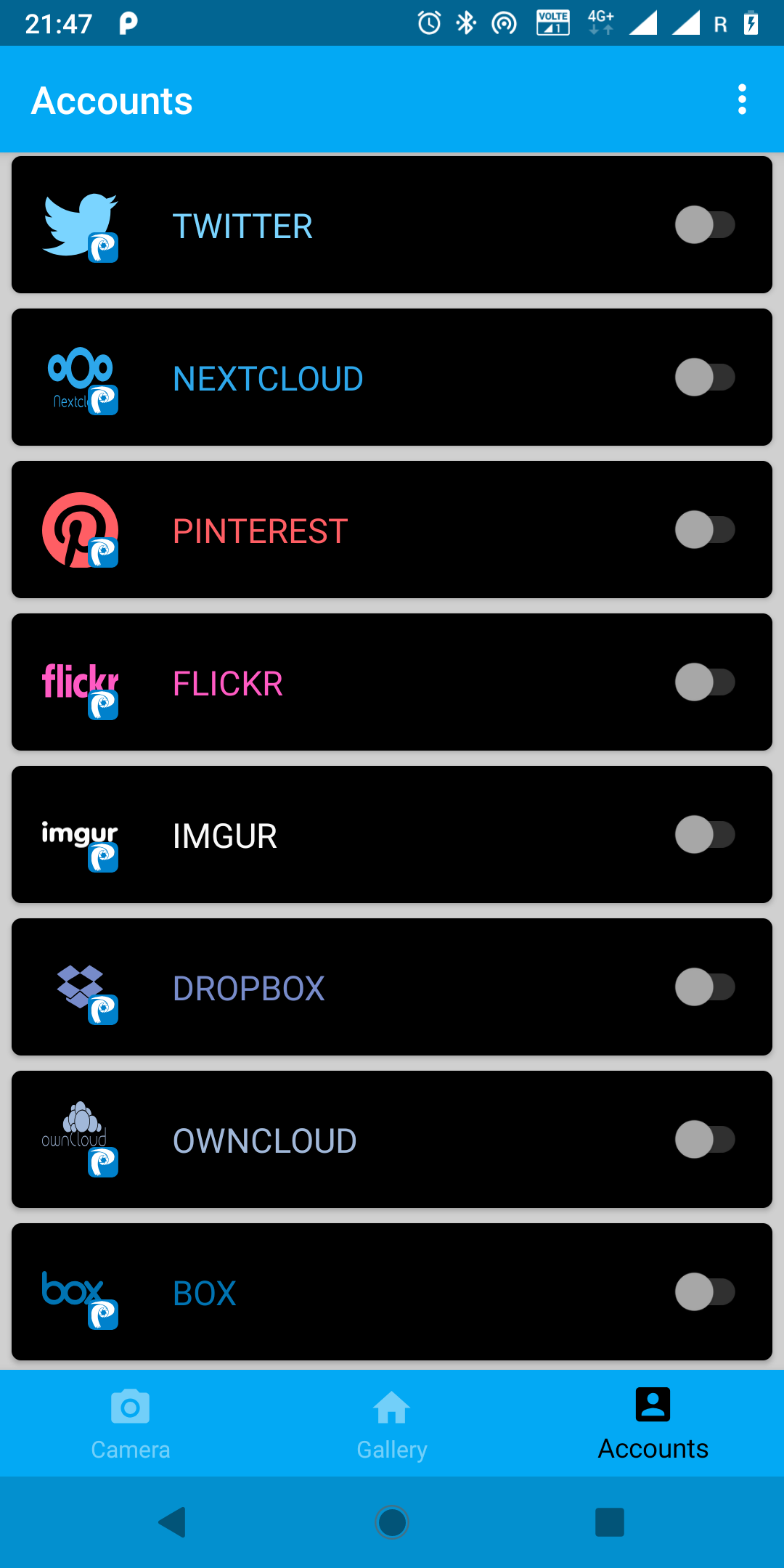Enable the Twitter account toggle
This screenshot has height=1568, width=784.
click(704, 225)
